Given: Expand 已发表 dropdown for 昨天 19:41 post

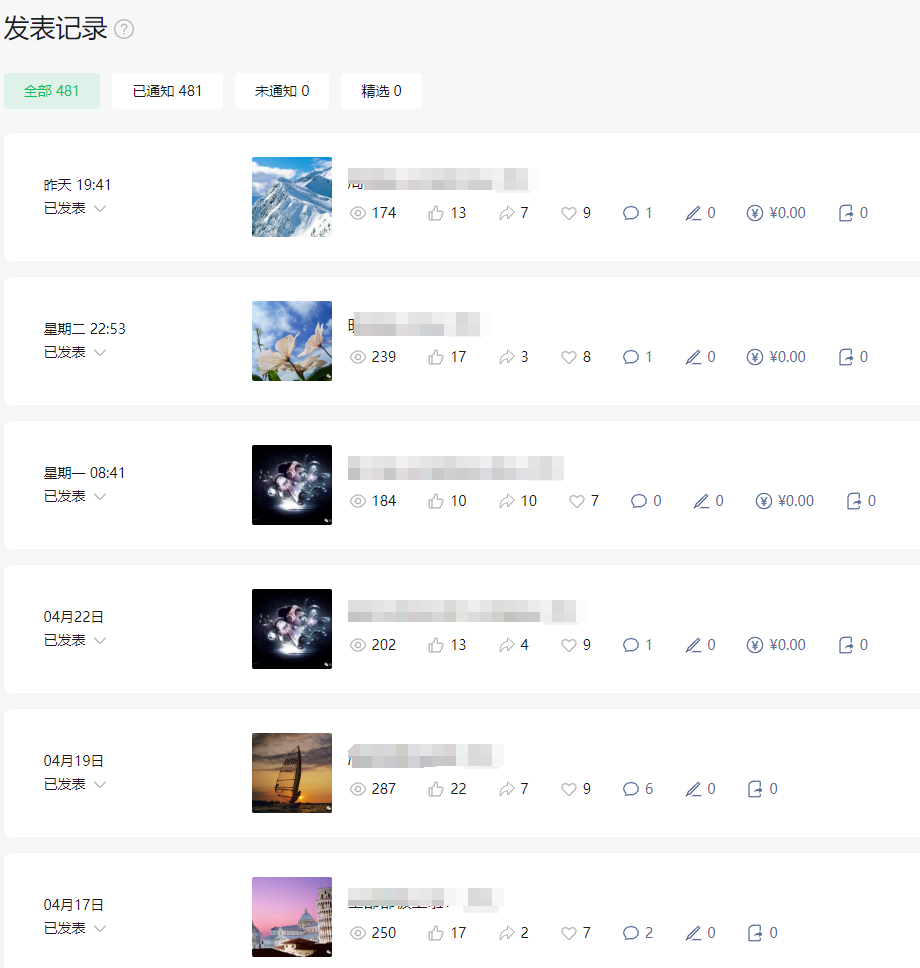Looking at the screenshot, I should [x=100, y=209].
